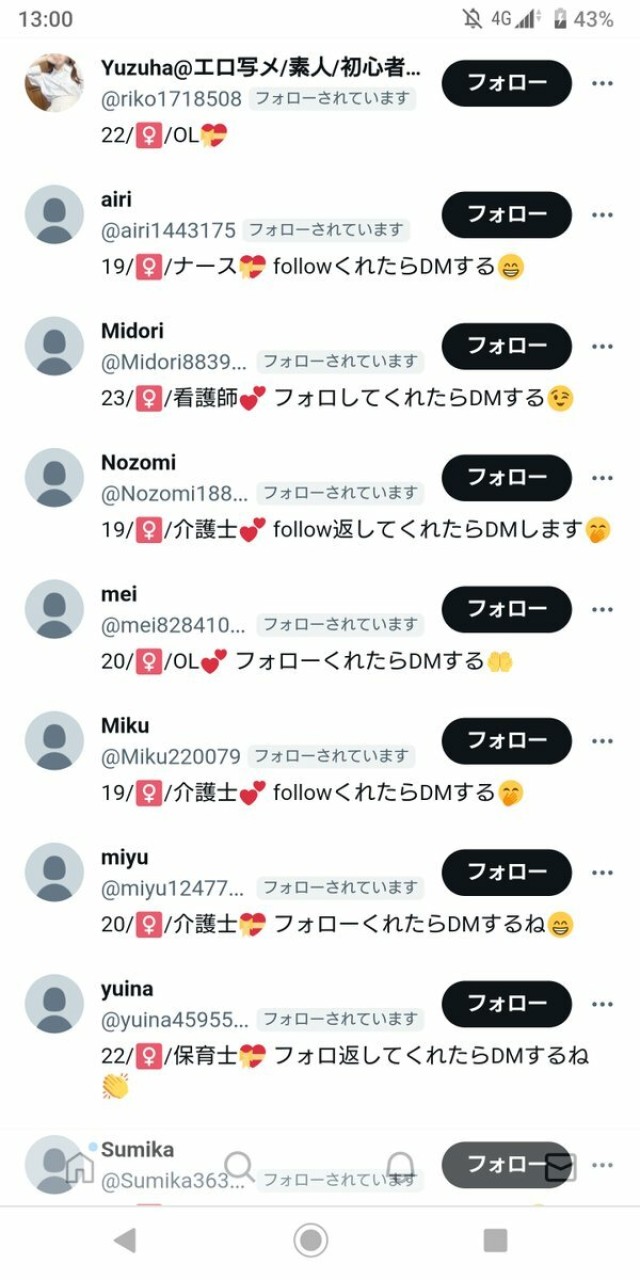Follow yuina back
This screenshot has width=640, height=1280.
click(x=507, y=1004)
